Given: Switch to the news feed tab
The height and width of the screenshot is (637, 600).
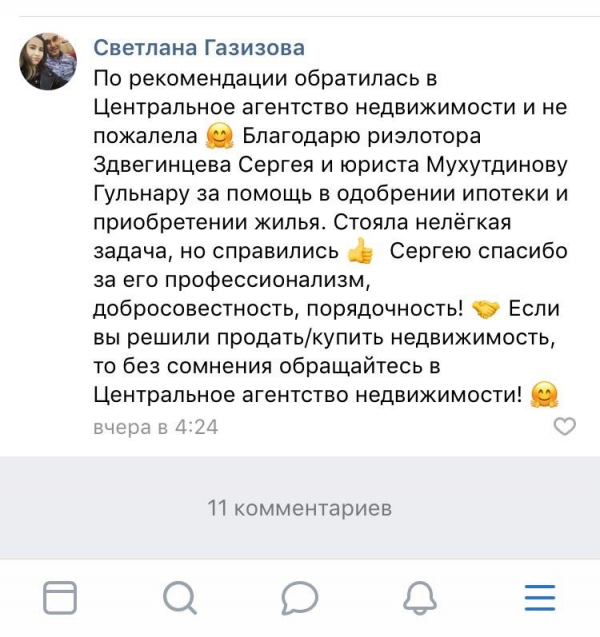Looking at the screenshot, I should pos(60,597).
